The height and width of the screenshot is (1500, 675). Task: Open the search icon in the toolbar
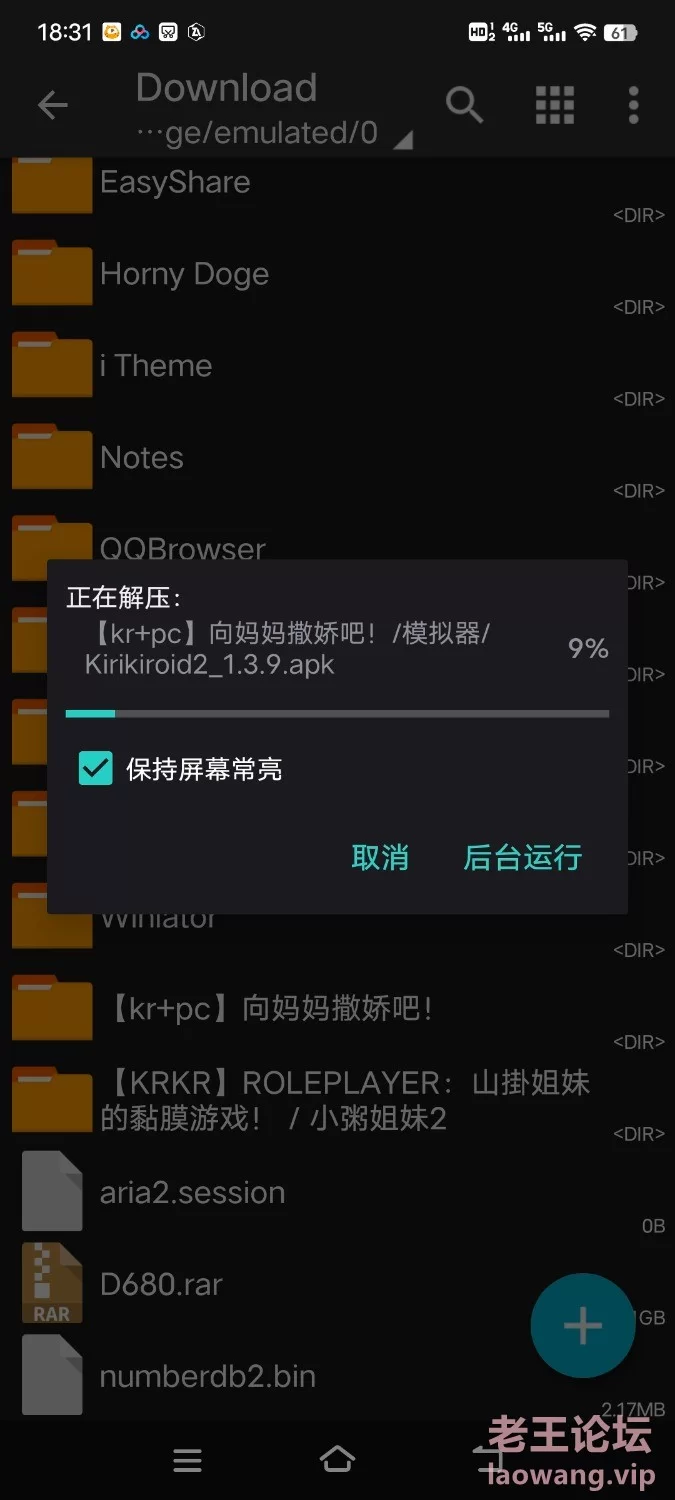[464, 104]
